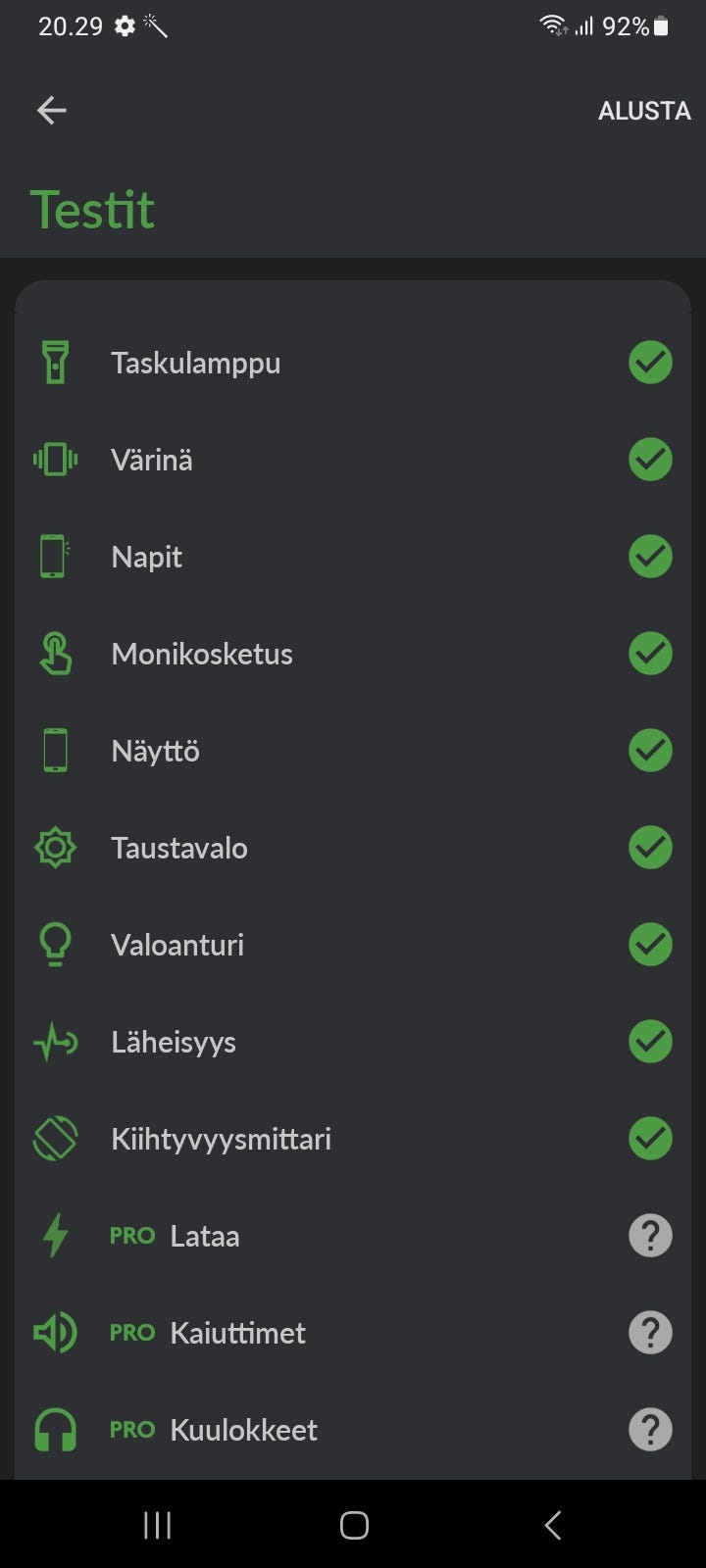Select the PRO label next to Kuulokkeet
The height and width of the screenshot is (1568, 706).
coord(132,1429)
